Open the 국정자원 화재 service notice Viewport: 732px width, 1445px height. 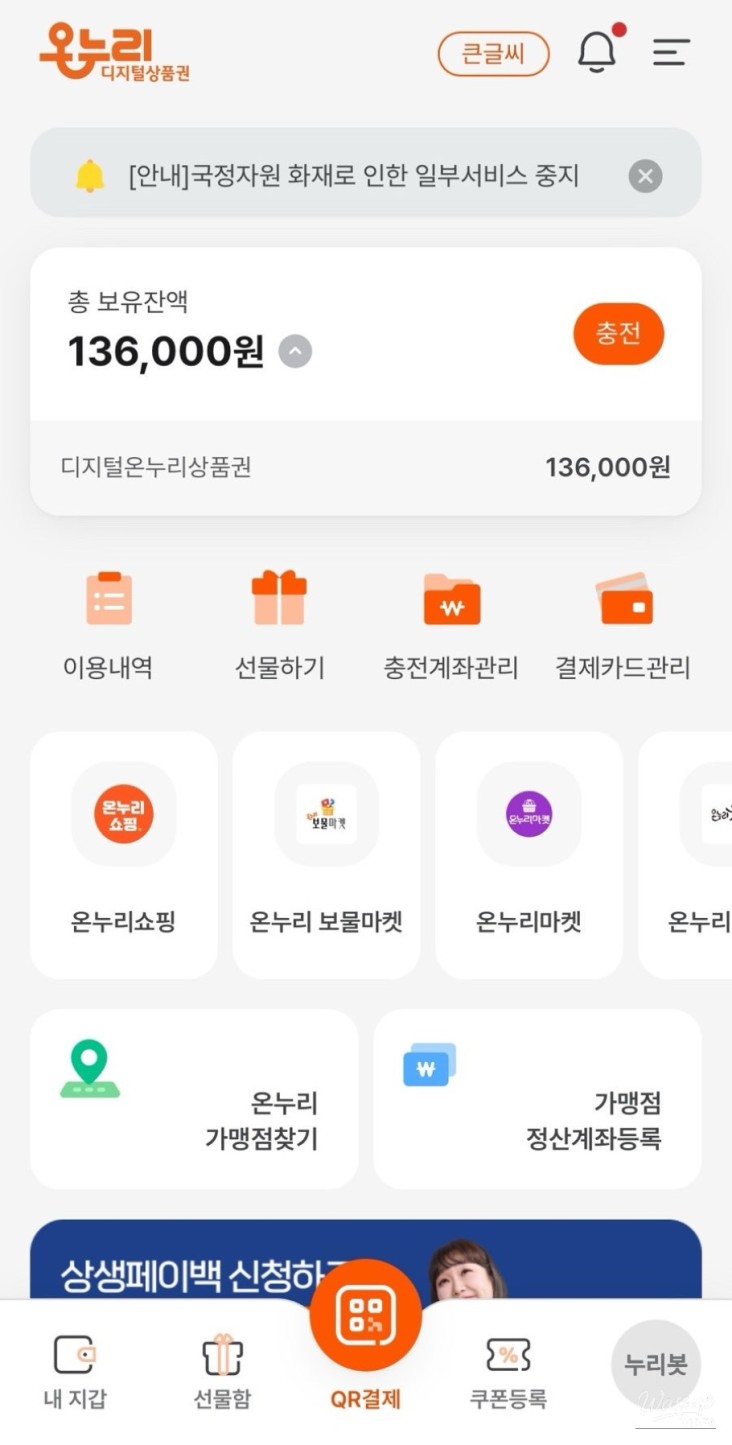pyautogui.click(x=353, y=177)
